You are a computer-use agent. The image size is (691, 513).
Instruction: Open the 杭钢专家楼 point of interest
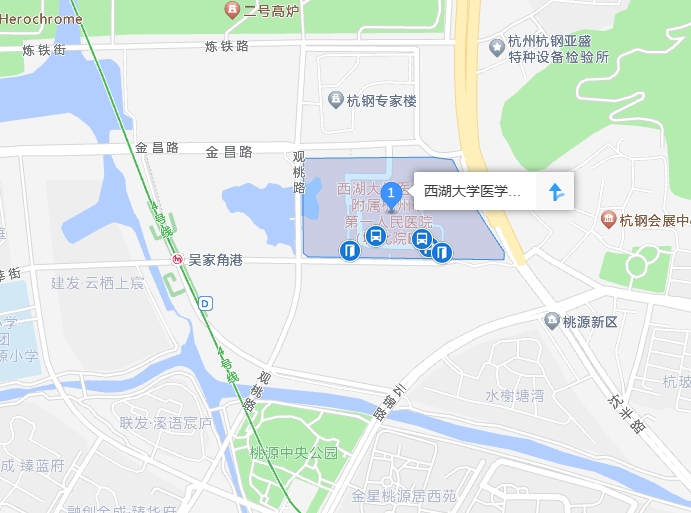coord(336,100)
